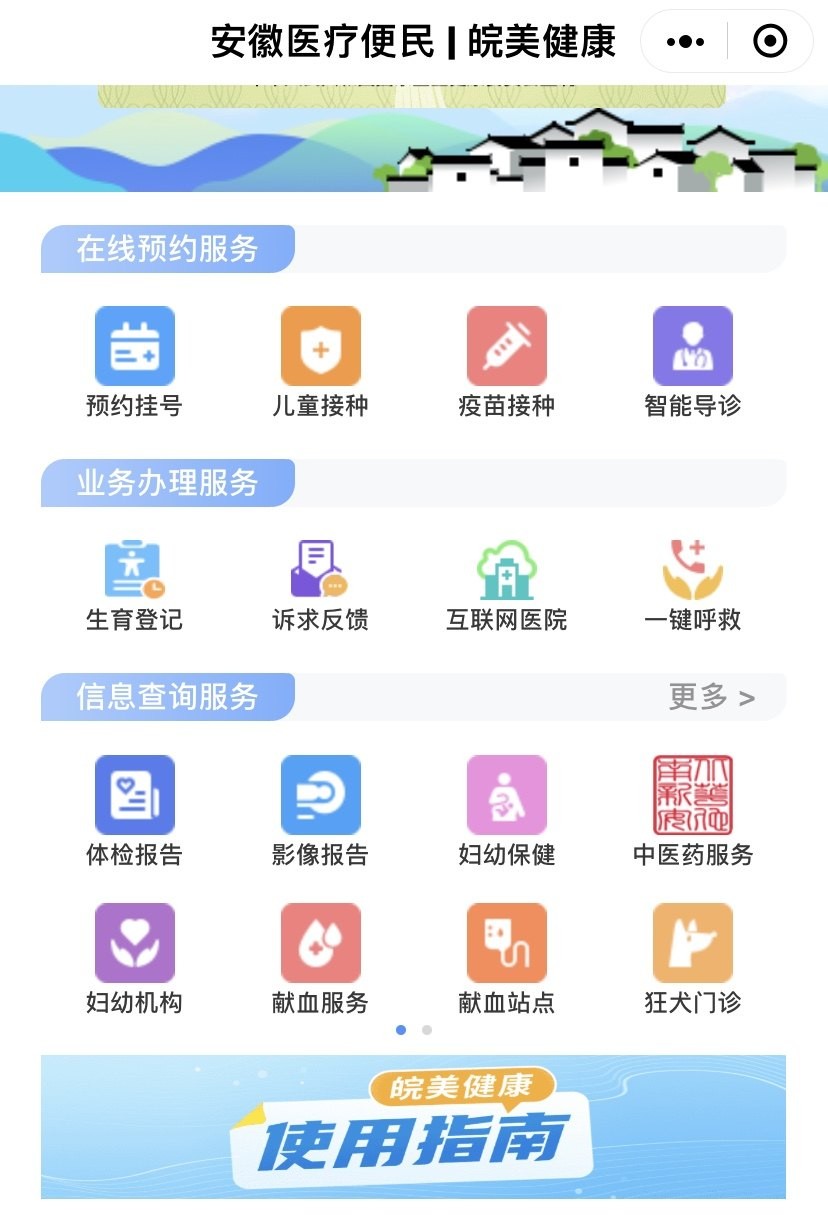This screenshot has height=1226, width=828.
Task: Select 妇幼保健 maternal child care
Action: 506,810
